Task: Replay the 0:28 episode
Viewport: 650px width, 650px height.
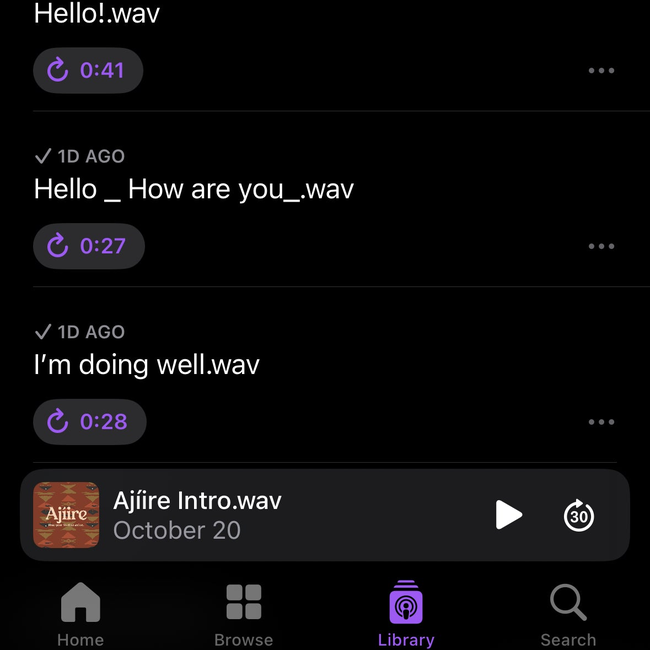Action: [x=89, y=422]
